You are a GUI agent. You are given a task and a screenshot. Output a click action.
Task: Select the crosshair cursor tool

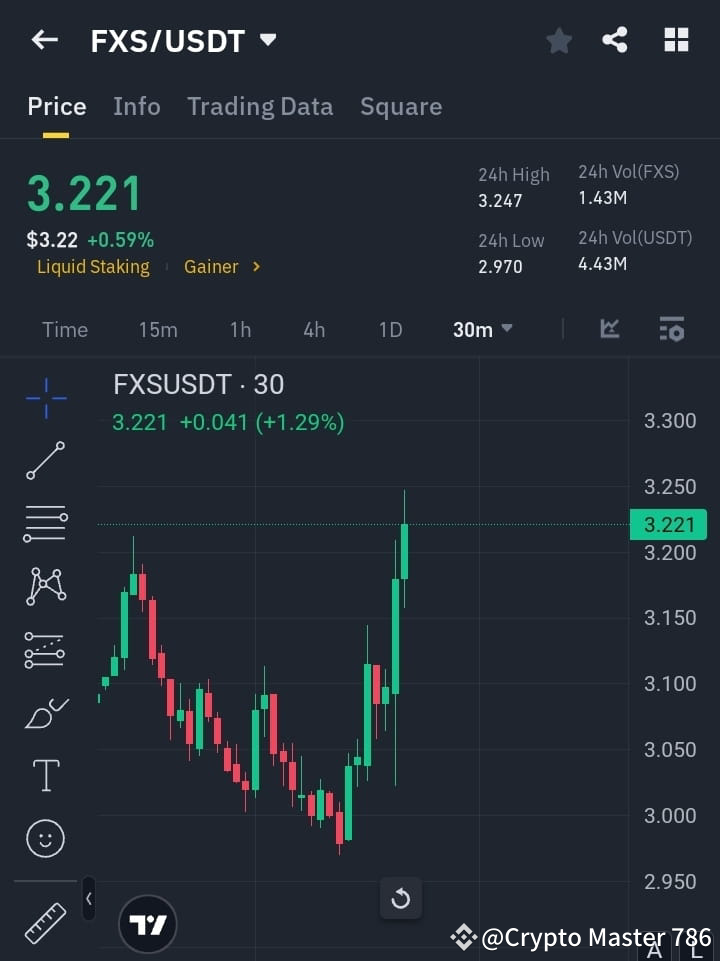click(45, 398)
